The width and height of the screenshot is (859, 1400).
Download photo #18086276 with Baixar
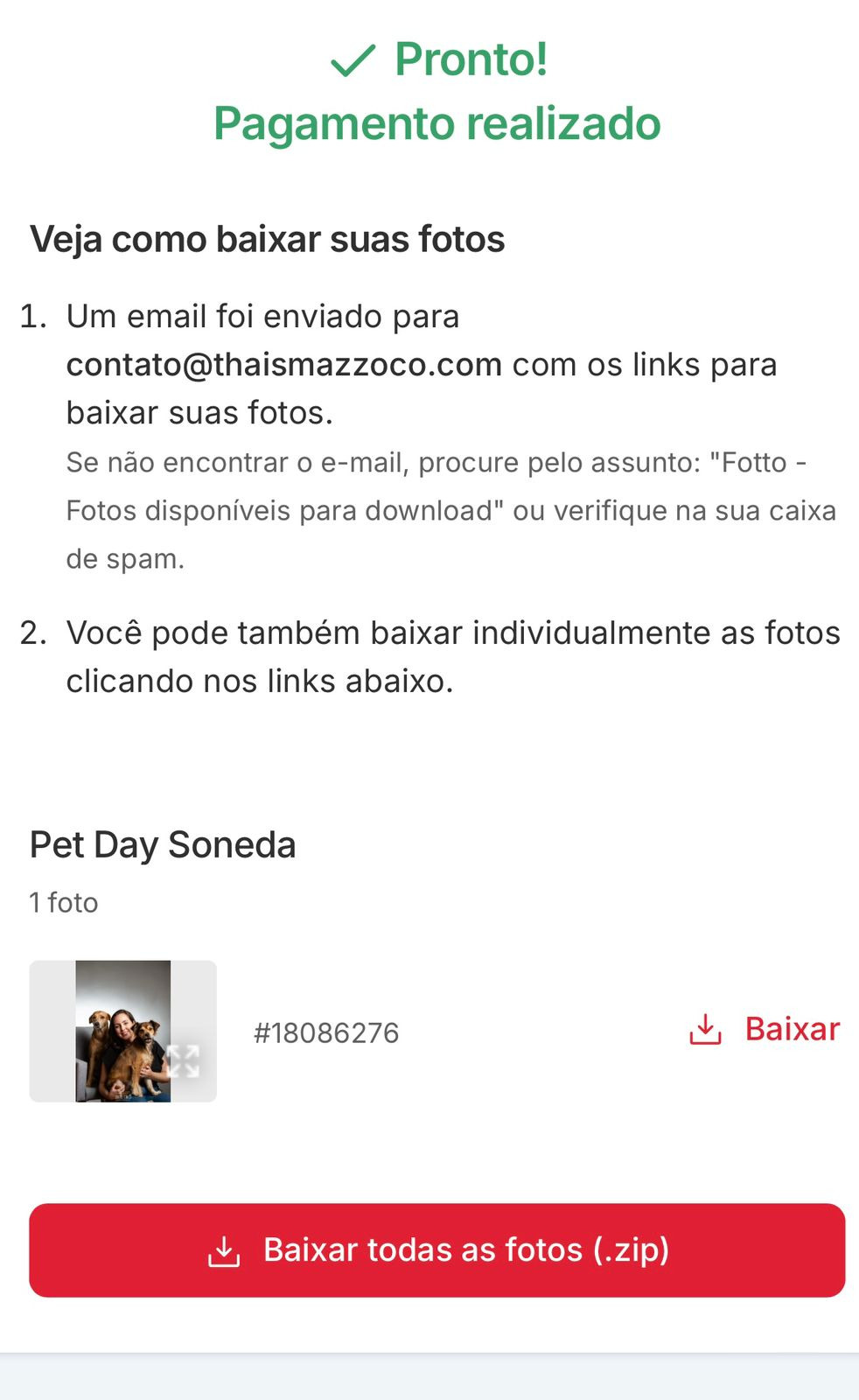(765, 1030)
